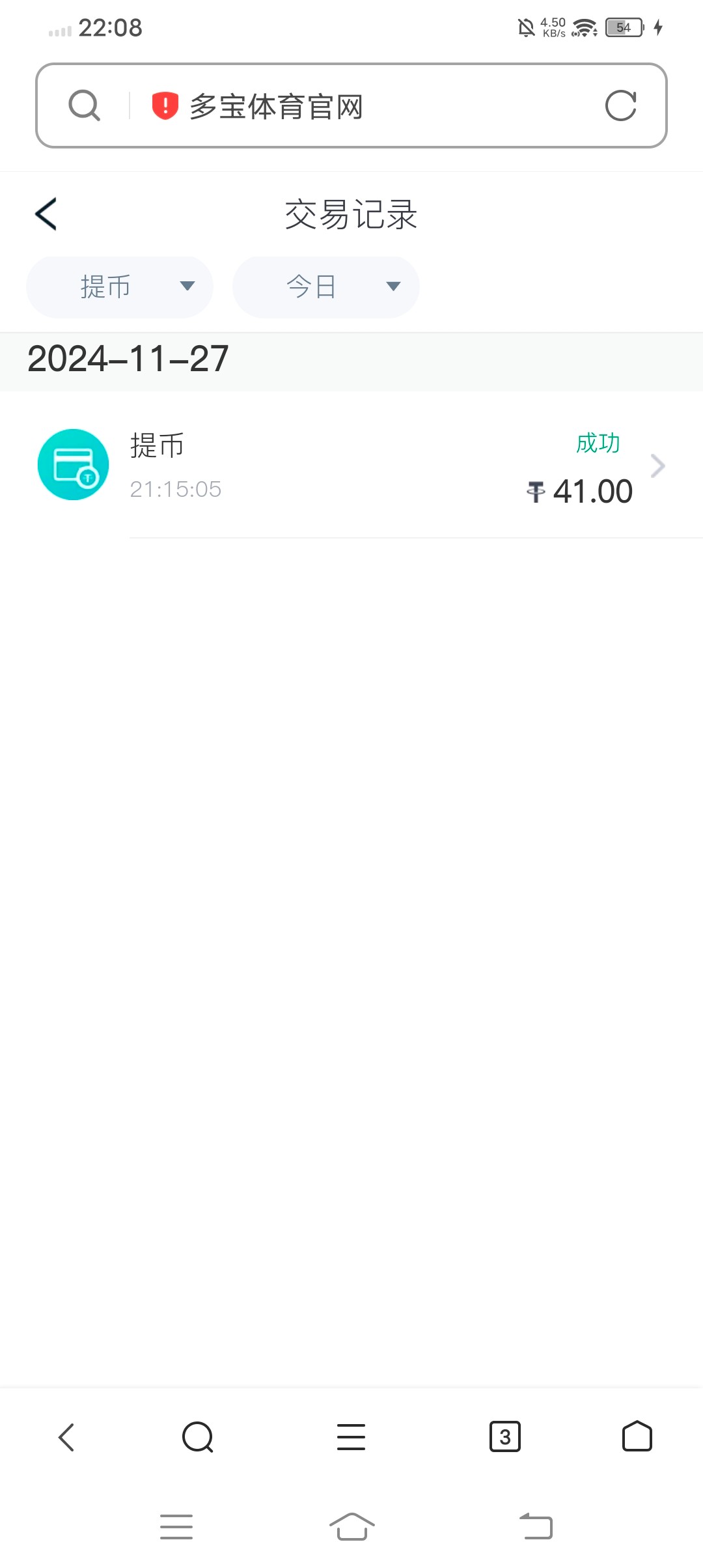Reload the page with the refresh icon
The image size is (703, 1568).
tap(620, 105)
